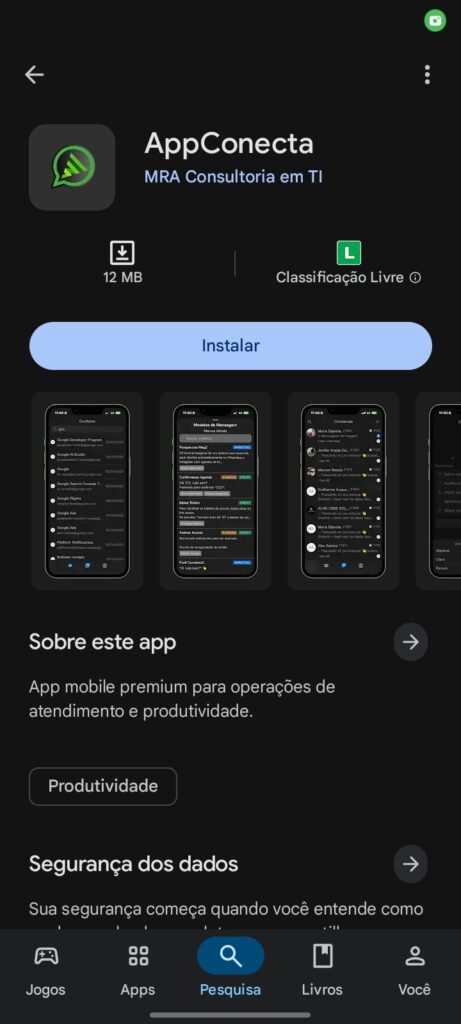Expand the Sobre este app section arrow

(x=411, y=642)
